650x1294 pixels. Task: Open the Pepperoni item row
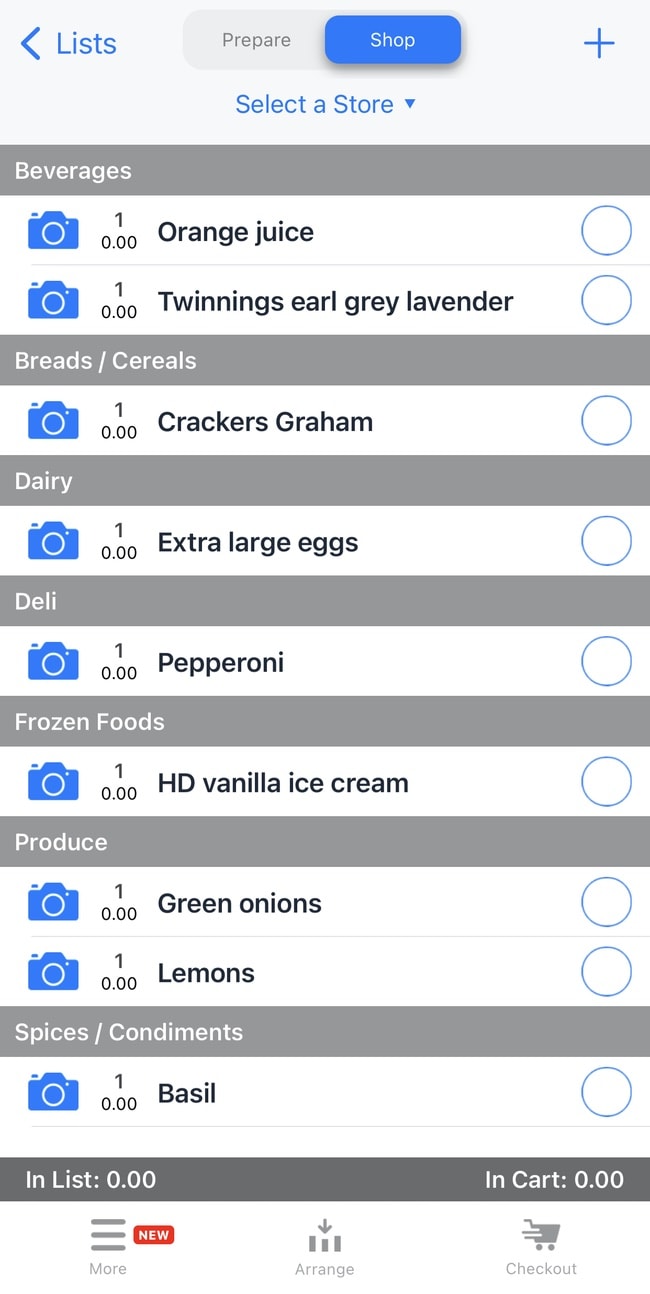click(221, 662)
